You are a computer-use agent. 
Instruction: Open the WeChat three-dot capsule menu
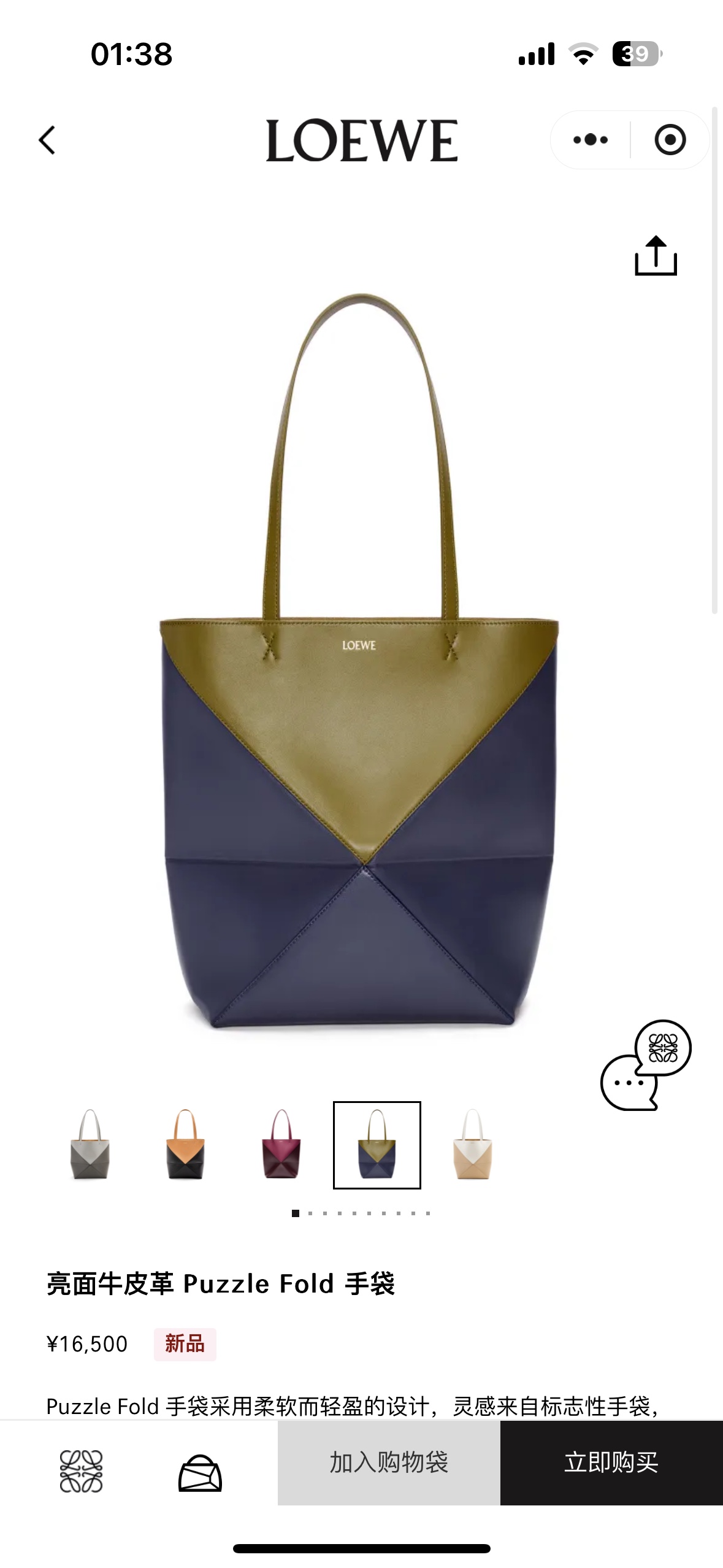click(591, 139)
